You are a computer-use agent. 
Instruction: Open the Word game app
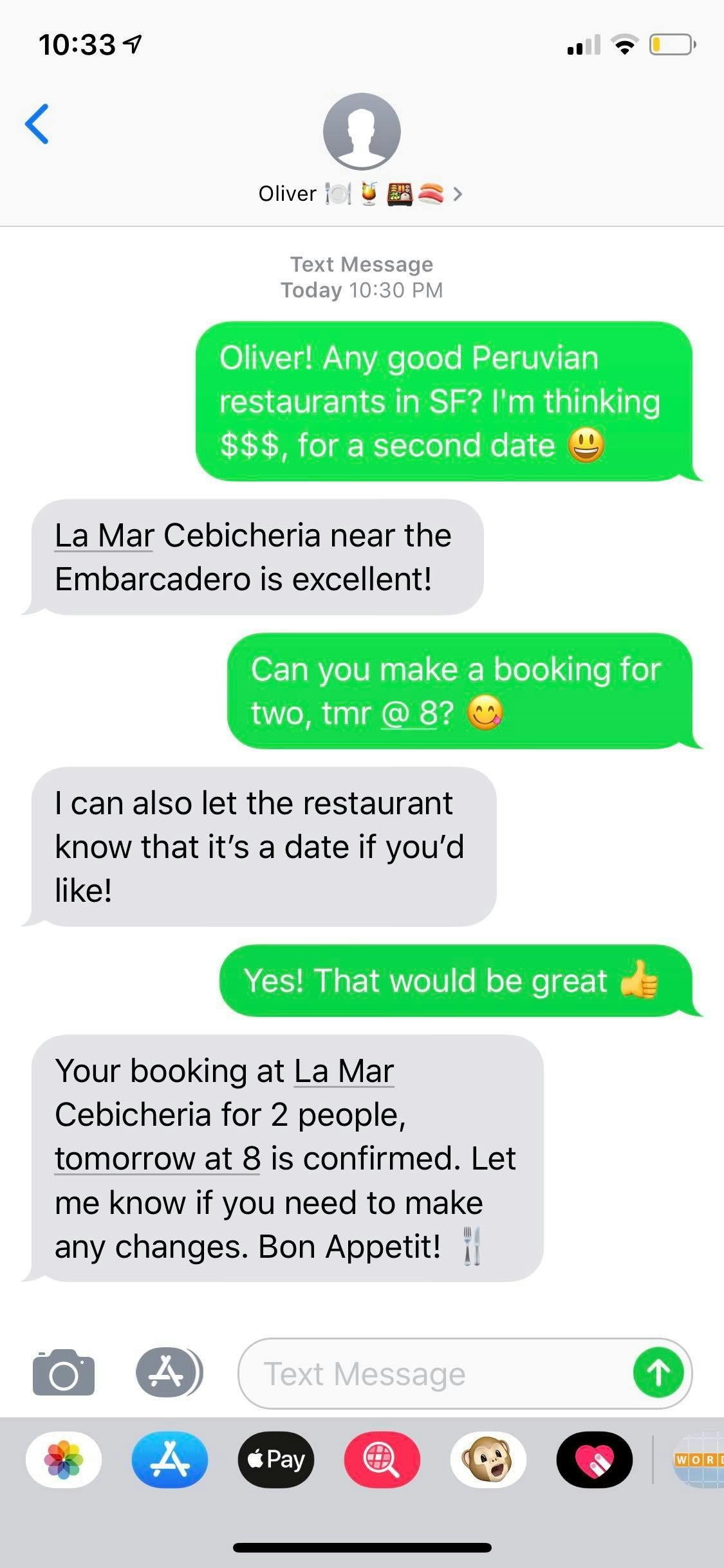[x=698, y=1459]
